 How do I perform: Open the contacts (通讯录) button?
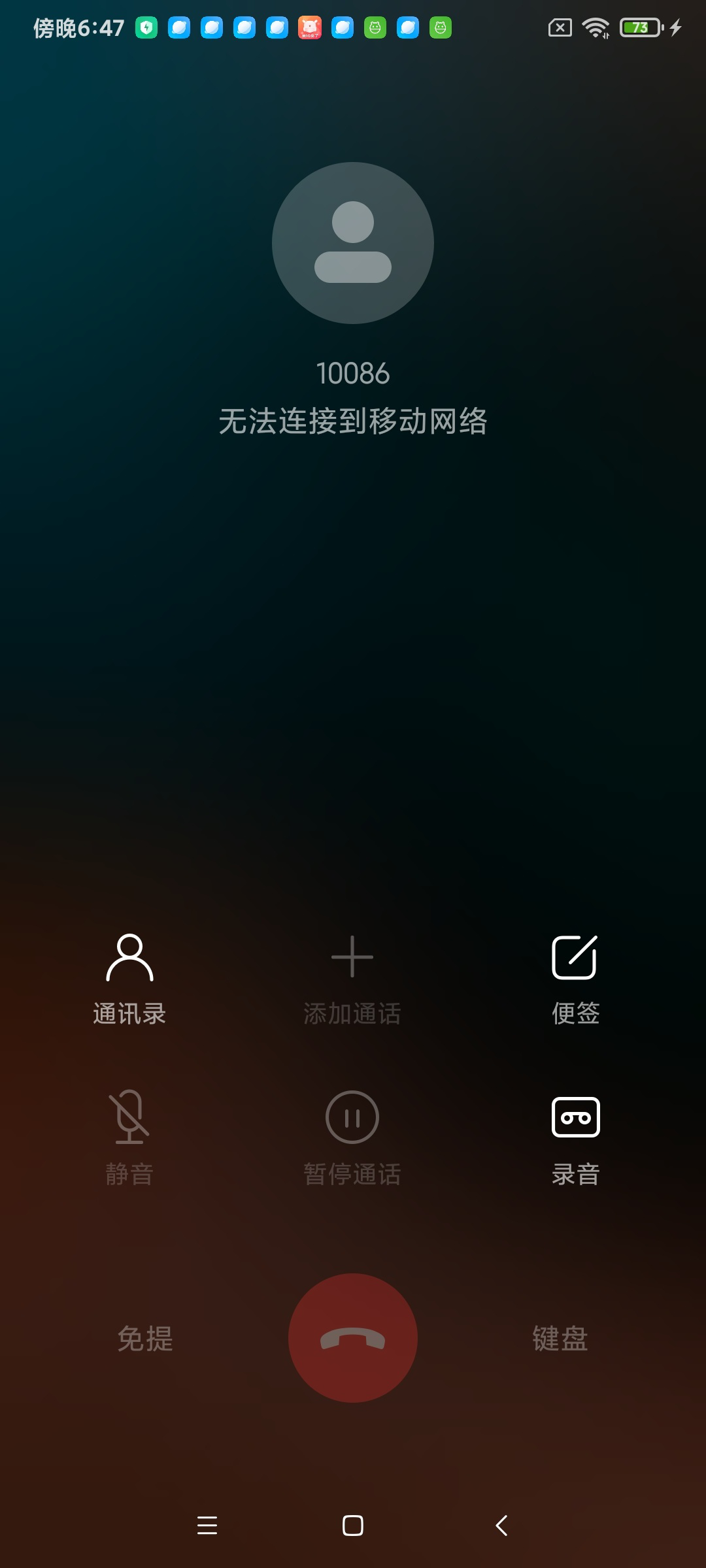click(x=129, y=978)
